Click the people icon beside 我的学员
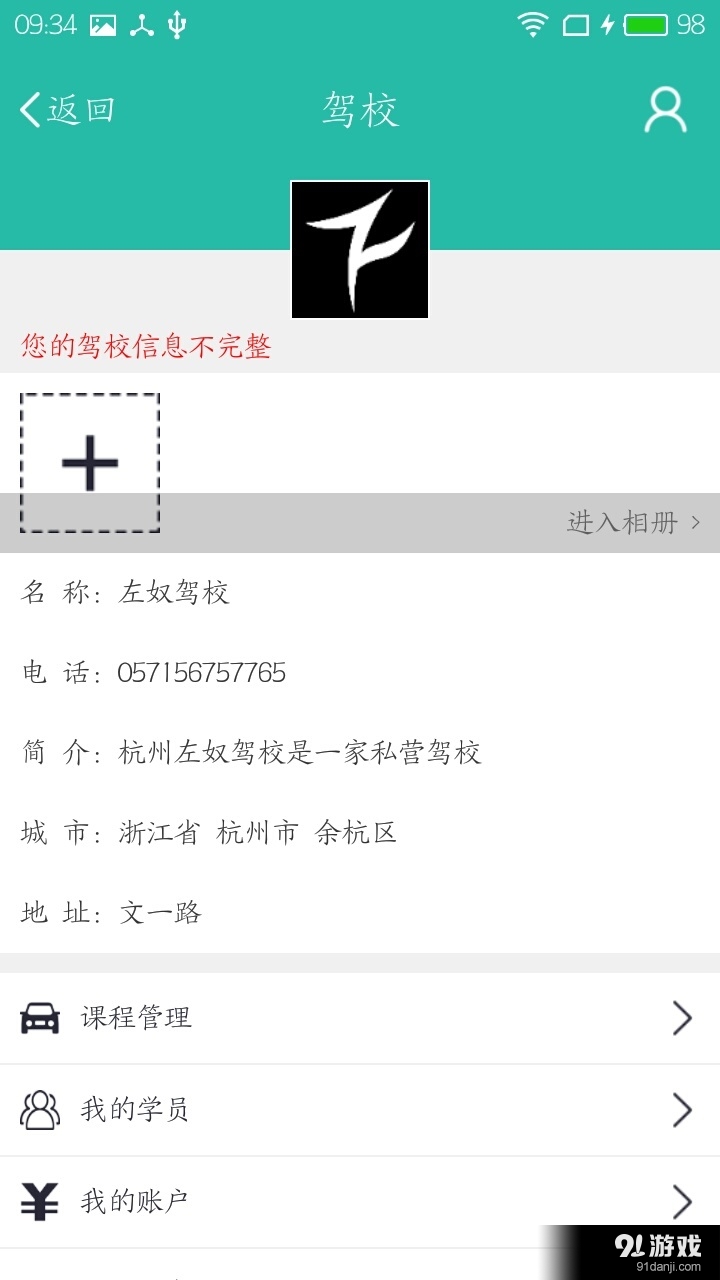This screenshot has width=720, height=1280. tap(40, 1109)
